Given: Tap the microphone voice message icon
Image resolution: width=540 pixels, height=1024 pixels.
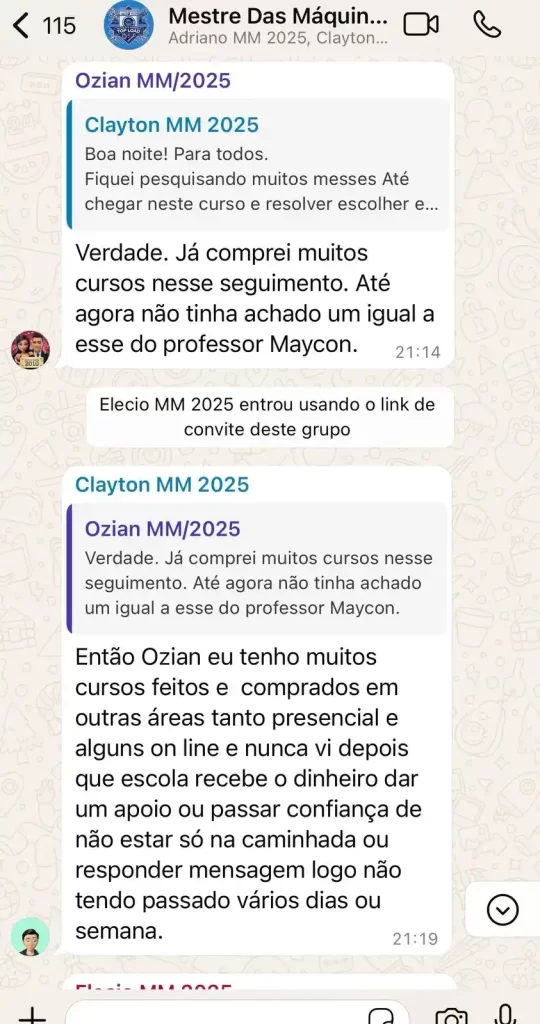Looking at the screenshot, I should [503, 1013].
